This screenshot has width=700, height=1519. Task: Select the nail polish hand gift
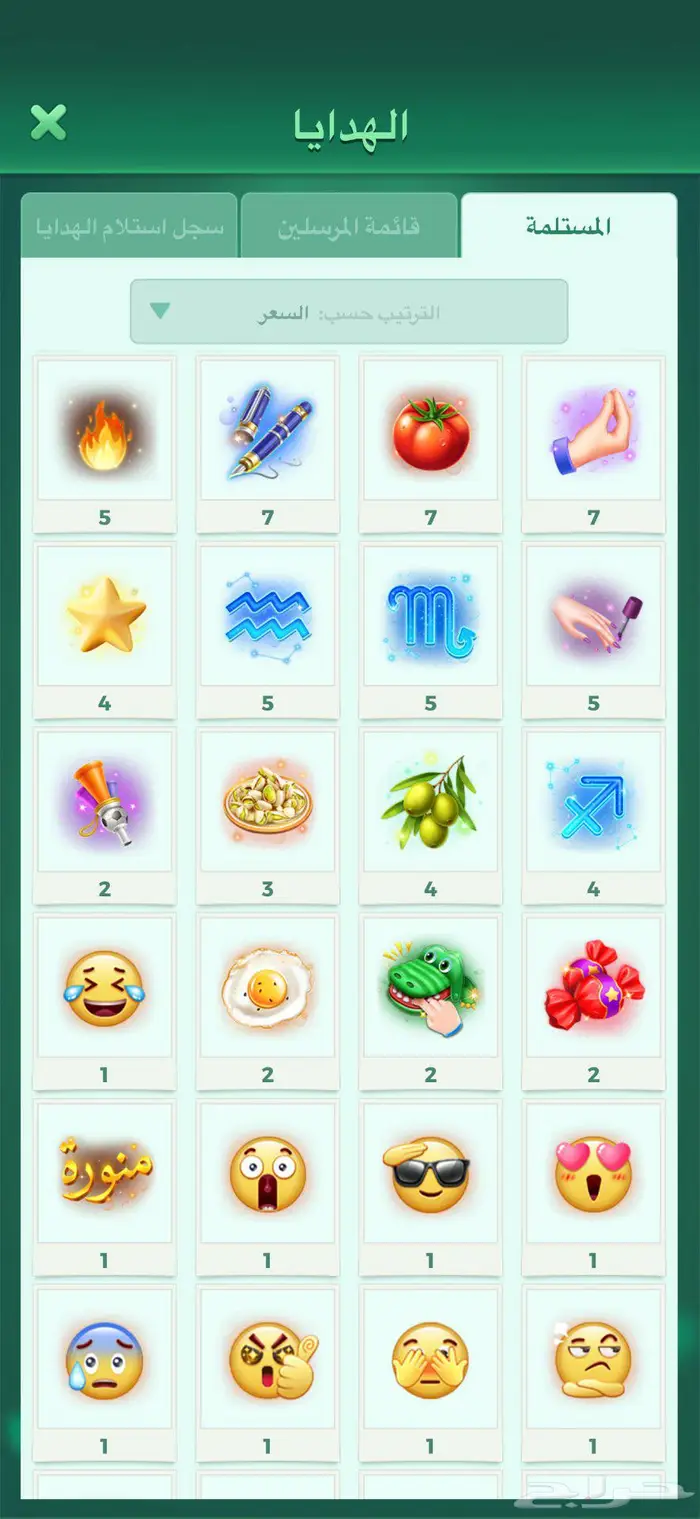coord(593,630)
